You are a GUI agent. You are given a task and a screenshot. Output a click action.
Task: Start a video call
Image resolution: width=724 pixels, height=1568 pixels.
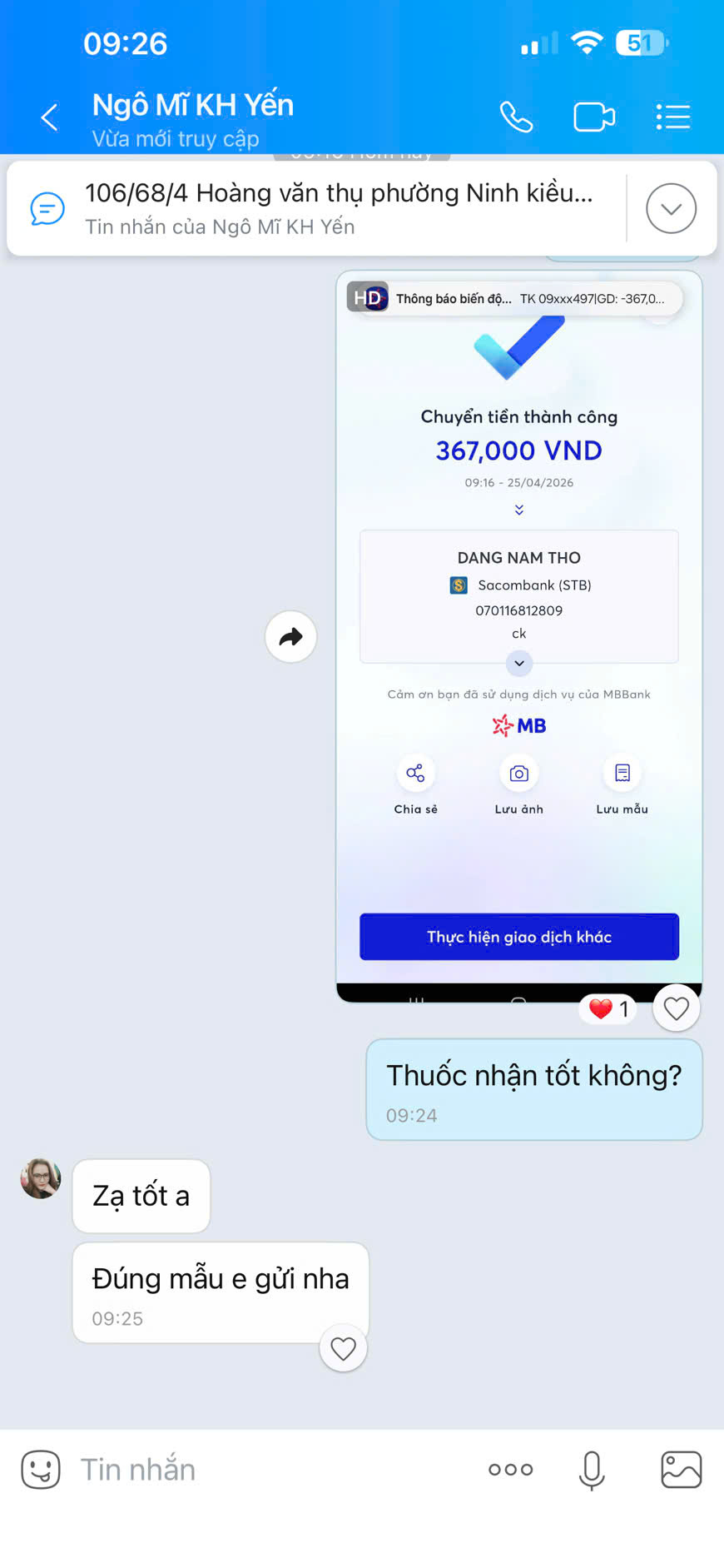tap(594, 117)
